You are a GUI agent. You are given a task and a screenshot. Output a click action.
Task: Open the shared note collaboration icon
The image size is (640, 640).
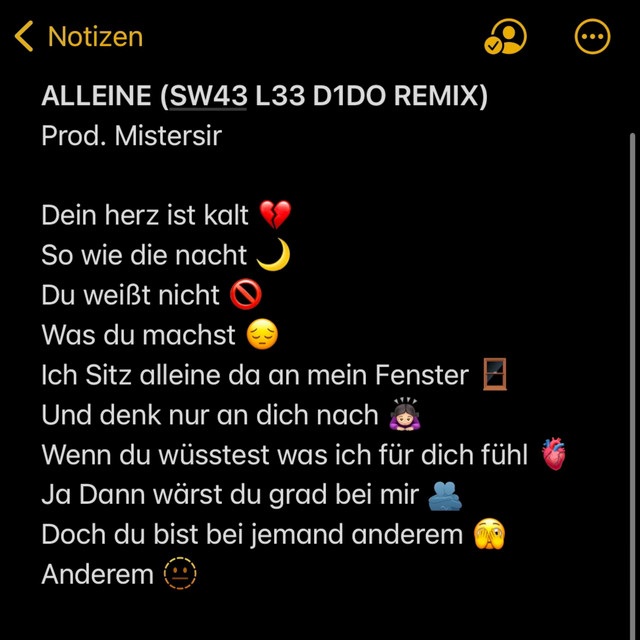click(505, 37)
